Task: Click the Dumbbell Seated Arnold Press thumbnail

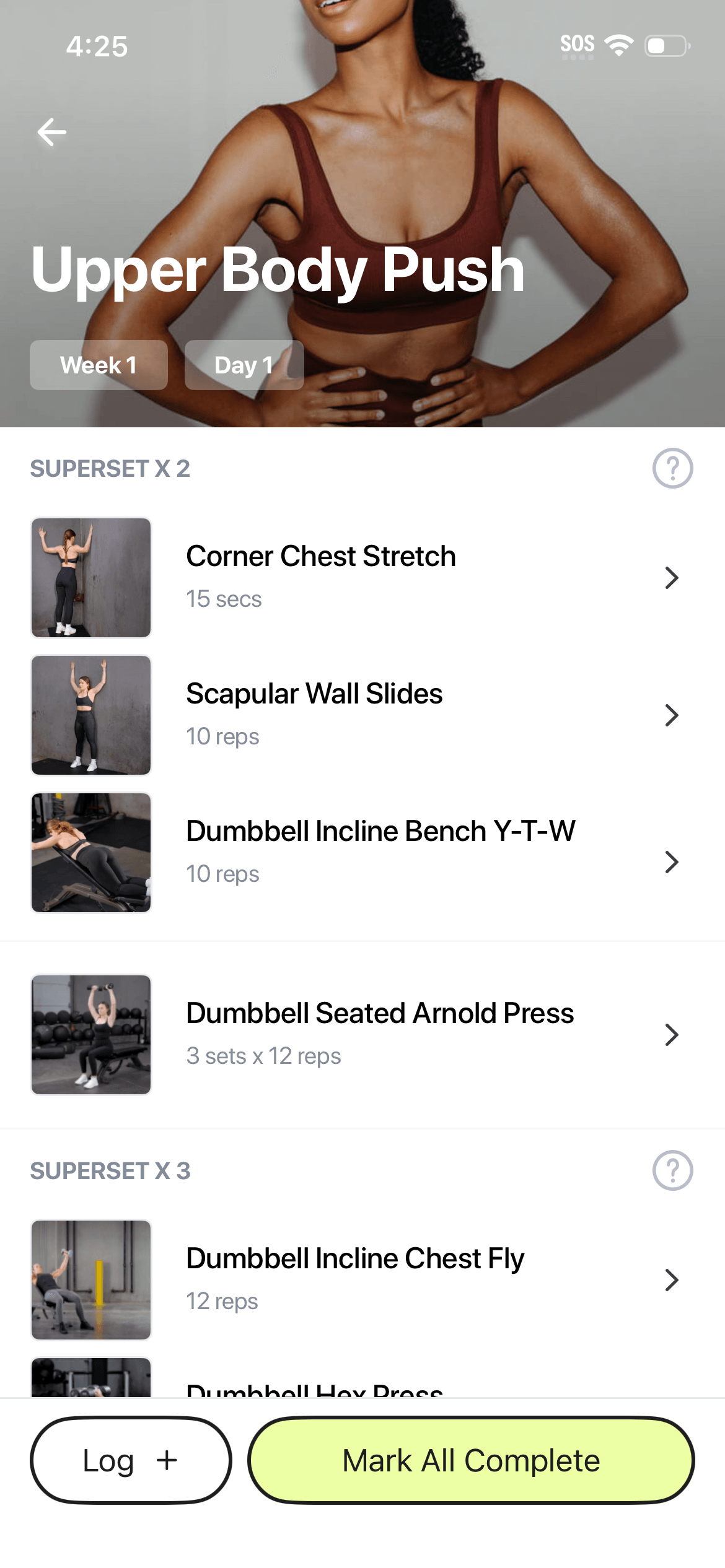Action: 90,1034
